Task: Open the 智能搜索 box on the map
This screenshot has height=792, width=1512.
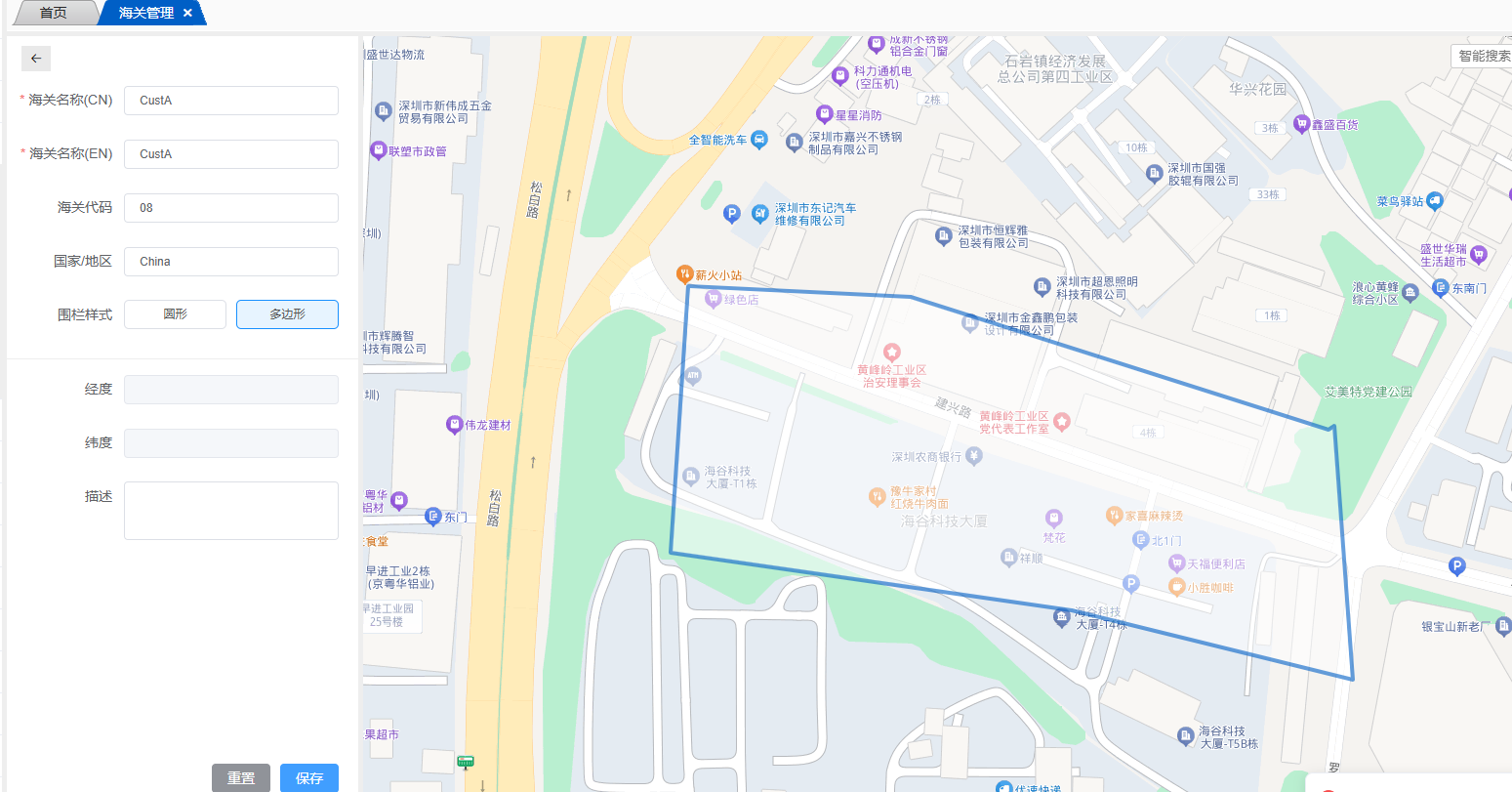Action: (x=1482, y=57)
